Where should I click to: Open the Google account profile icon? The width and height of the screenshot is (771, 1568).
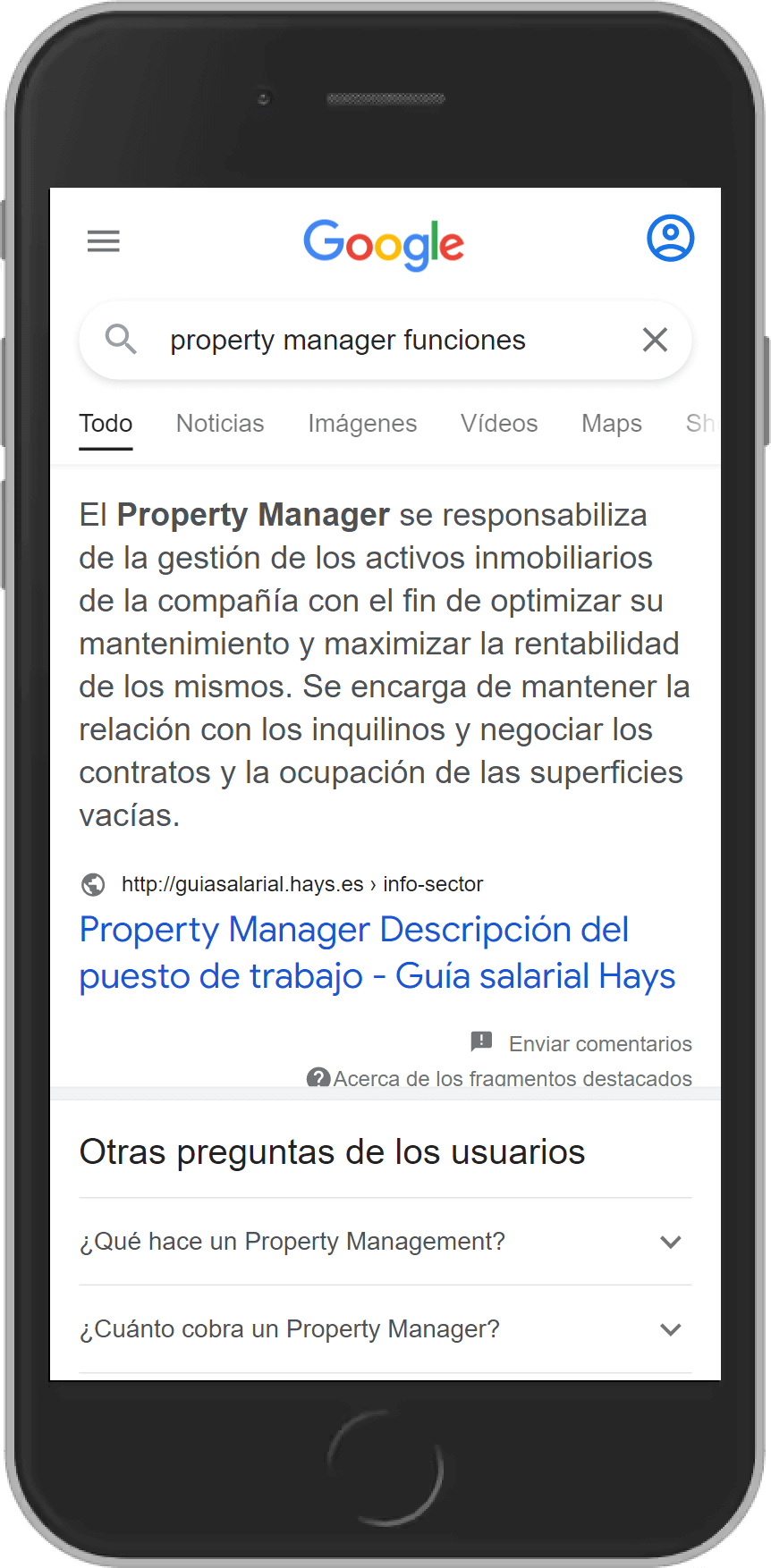[670, 239]
